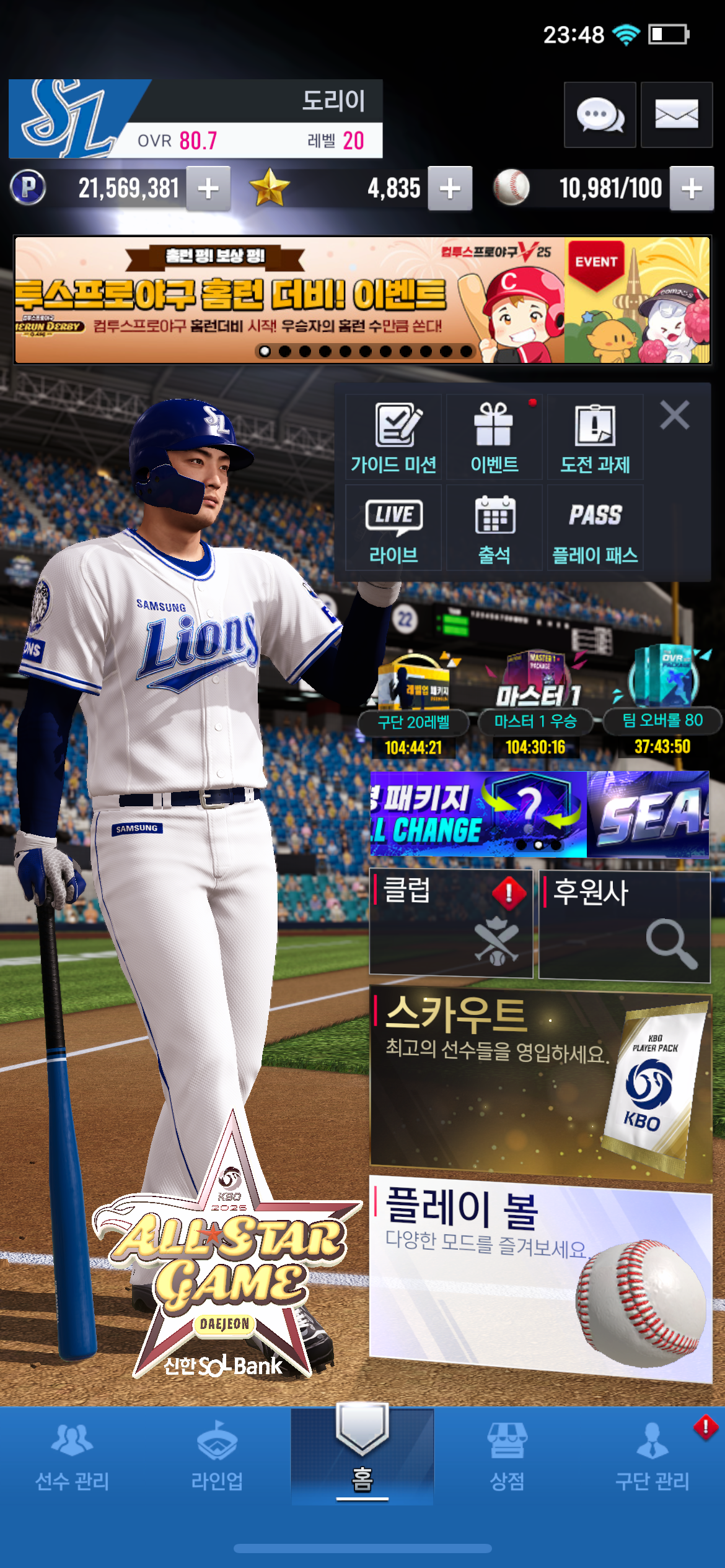The height and width of the screenshot is (1568, 725).
Task: Add stars with the plus button
Action: (450, 188)
